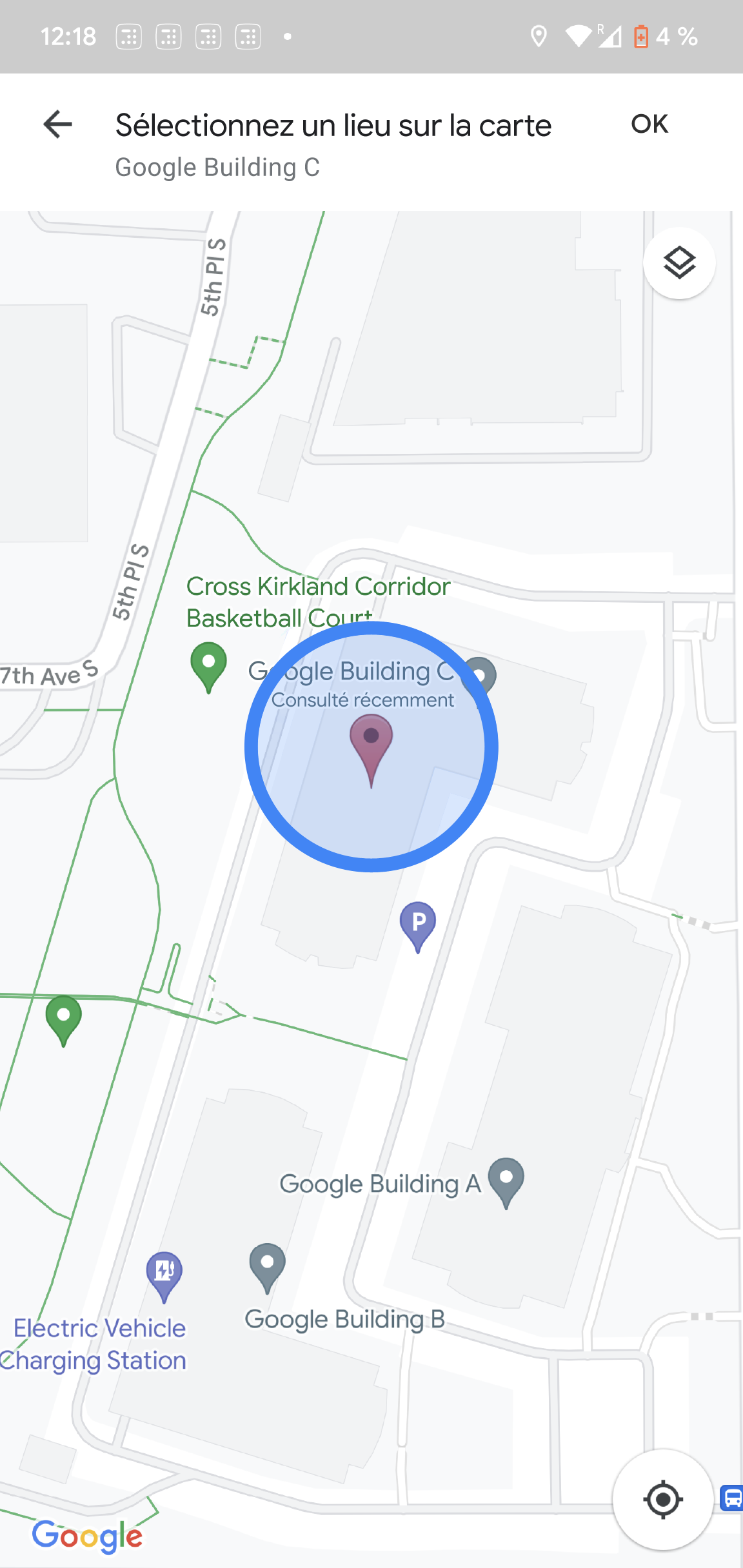Open the bus stop icon at map edge
Screen dimensions: 743x1568
(x=732, y=1498)
